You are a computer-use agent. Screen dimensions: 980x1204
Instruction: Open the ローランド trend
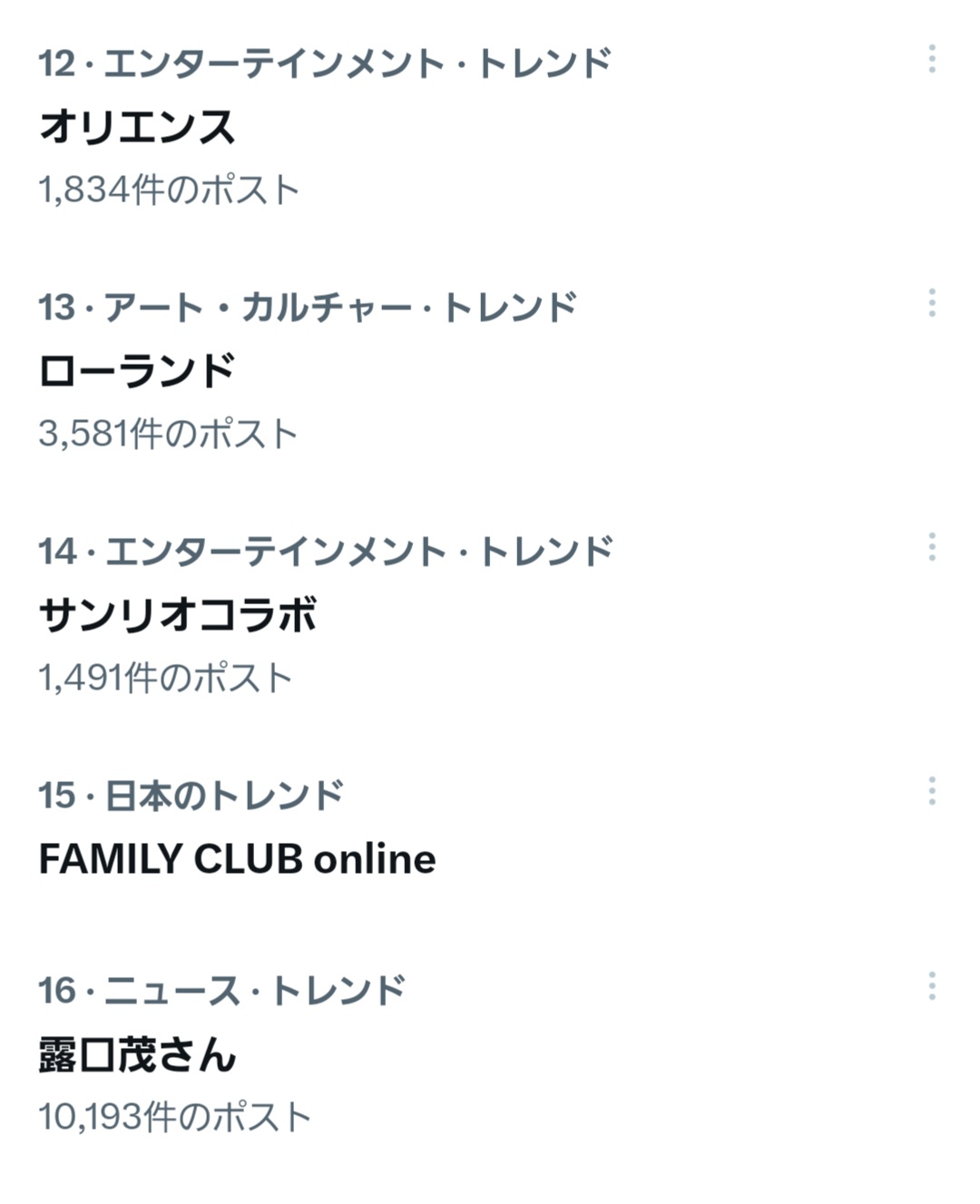138,371
